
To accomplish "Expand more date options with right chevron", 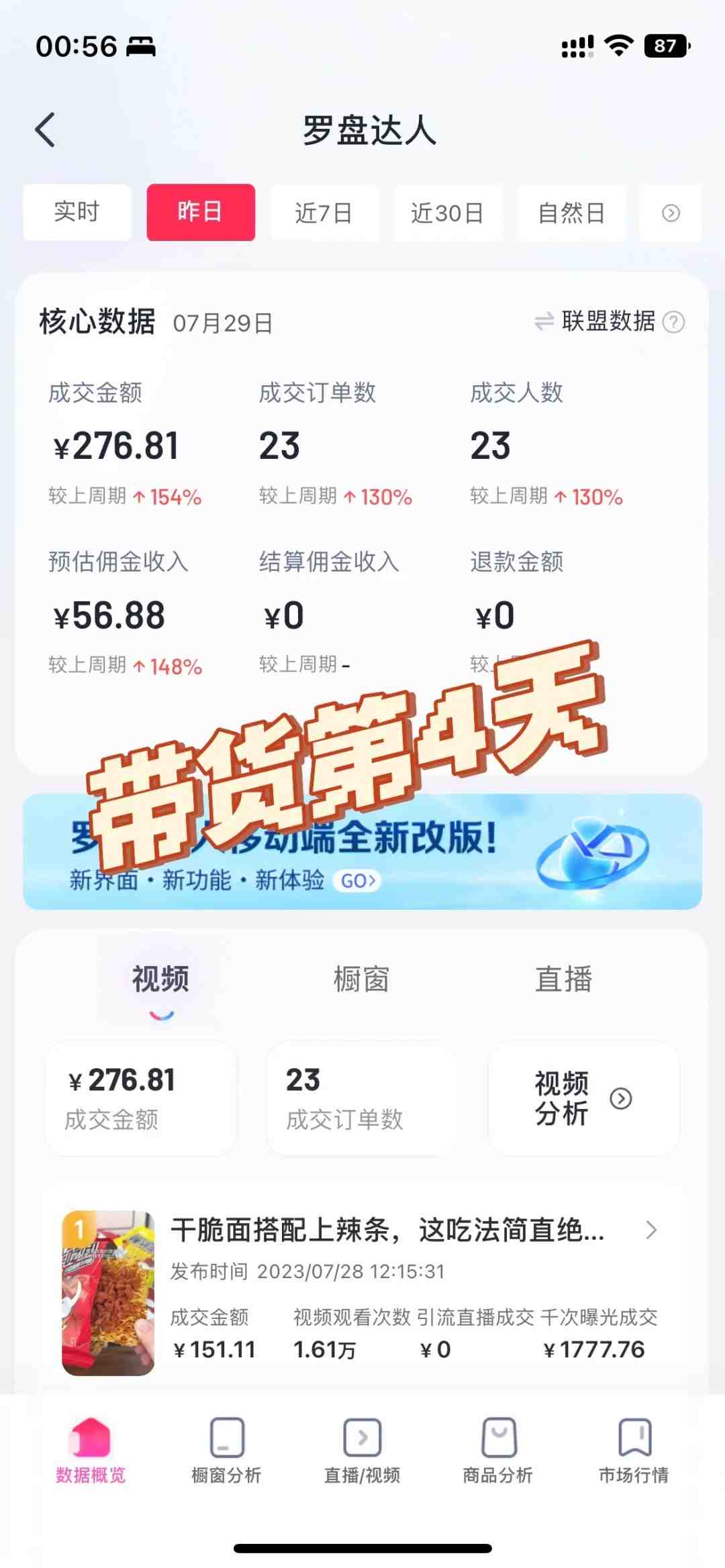I will (x=671, y=212).
